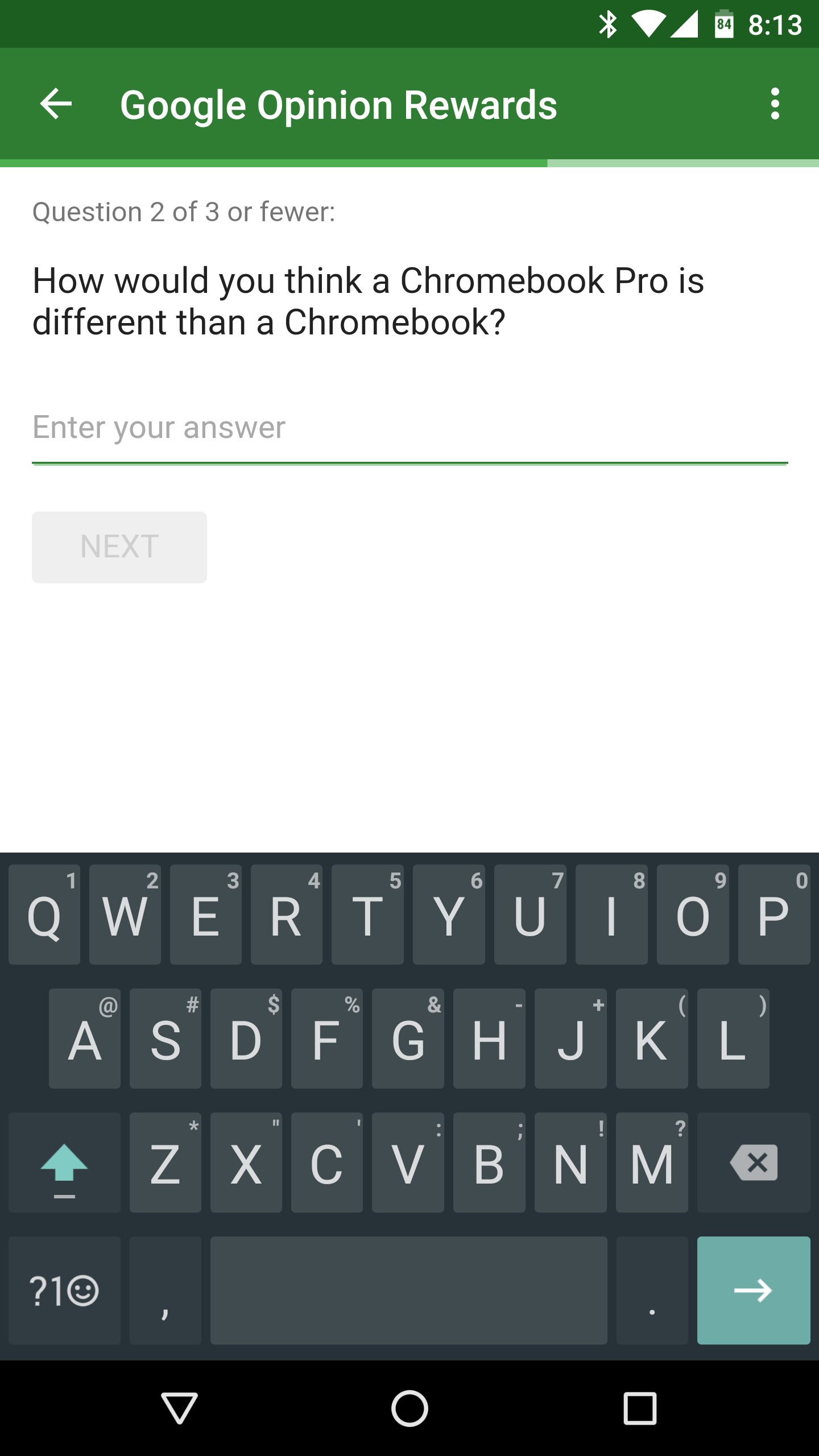Open recent apps
The width and height of the screenshot is (819, 1456).
tap(640, 1408)
